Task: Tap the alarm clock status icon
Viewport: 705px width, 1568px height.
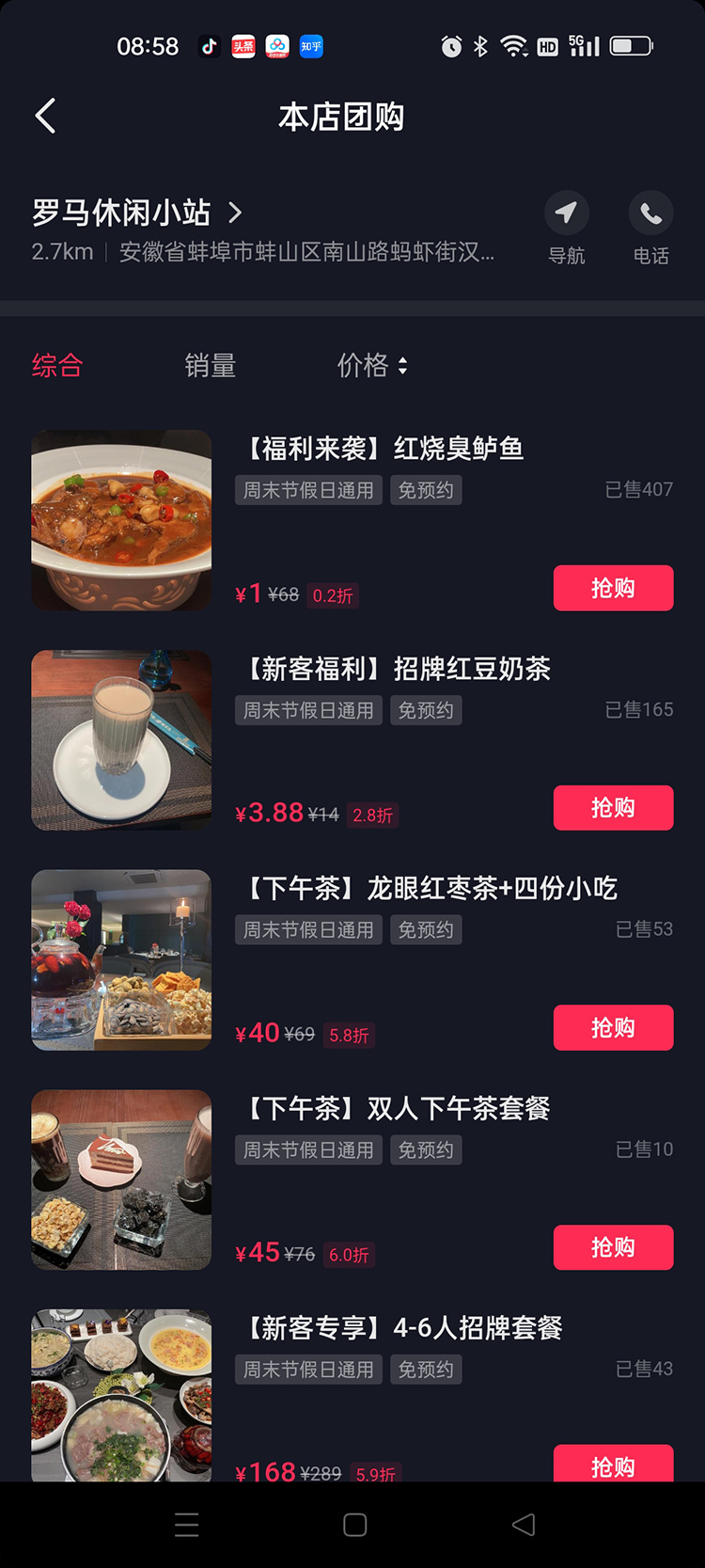Action: coord(450,45)
